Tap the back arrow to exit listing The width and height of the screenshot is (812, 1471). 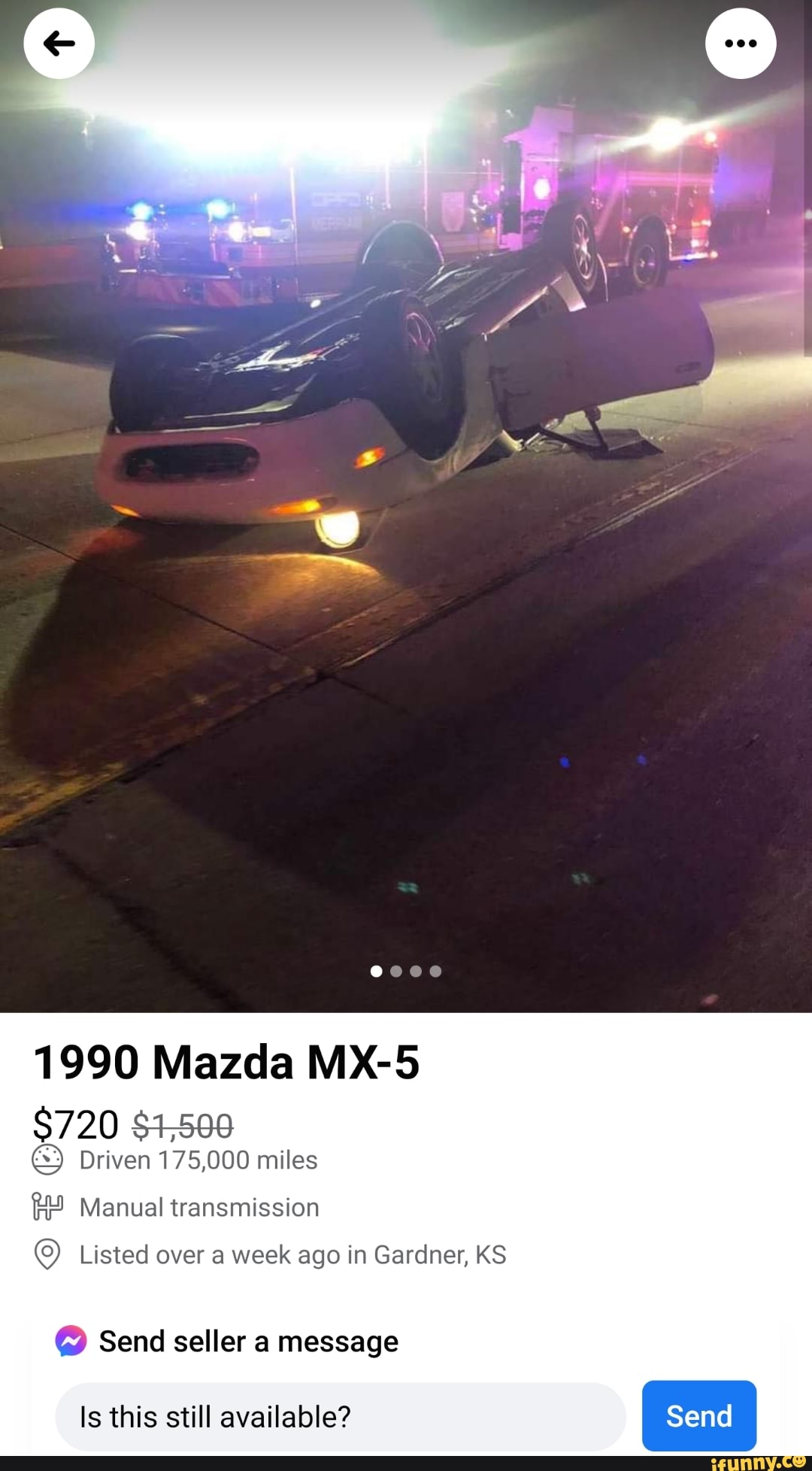pos(59,43)
